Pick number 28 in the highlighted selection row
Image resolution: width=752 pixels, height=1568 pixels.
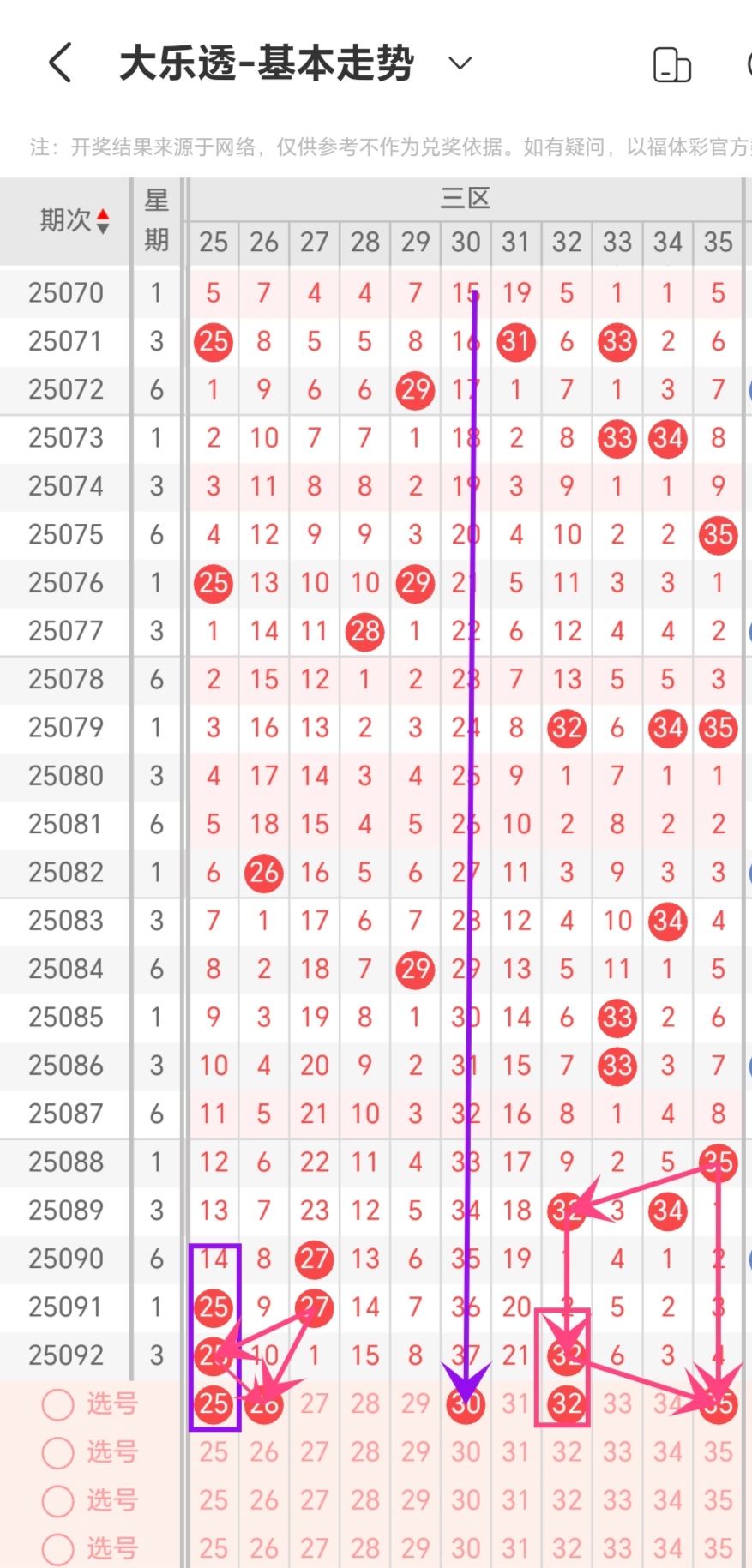365,1403
